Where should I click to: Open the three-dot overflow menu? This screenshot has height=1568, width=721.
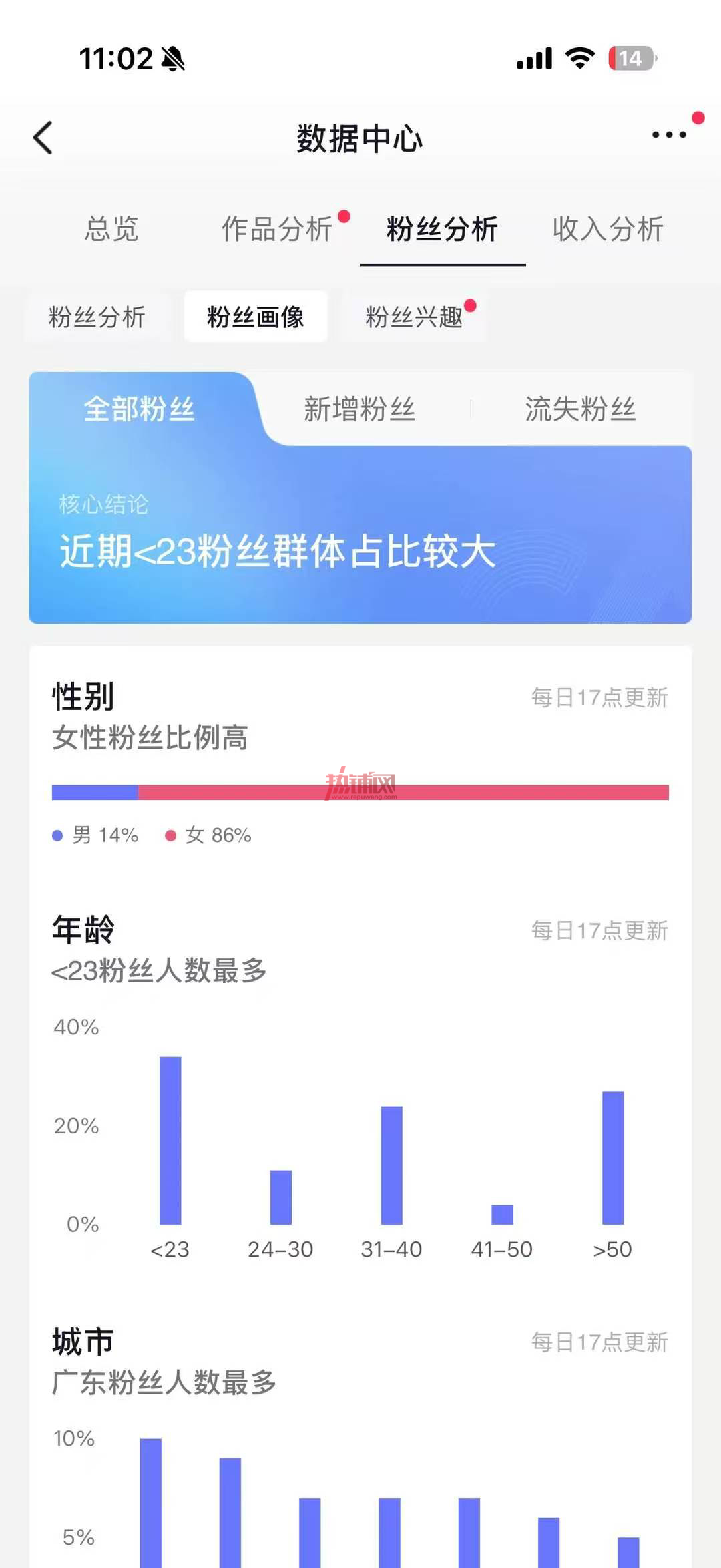point(669,135)
